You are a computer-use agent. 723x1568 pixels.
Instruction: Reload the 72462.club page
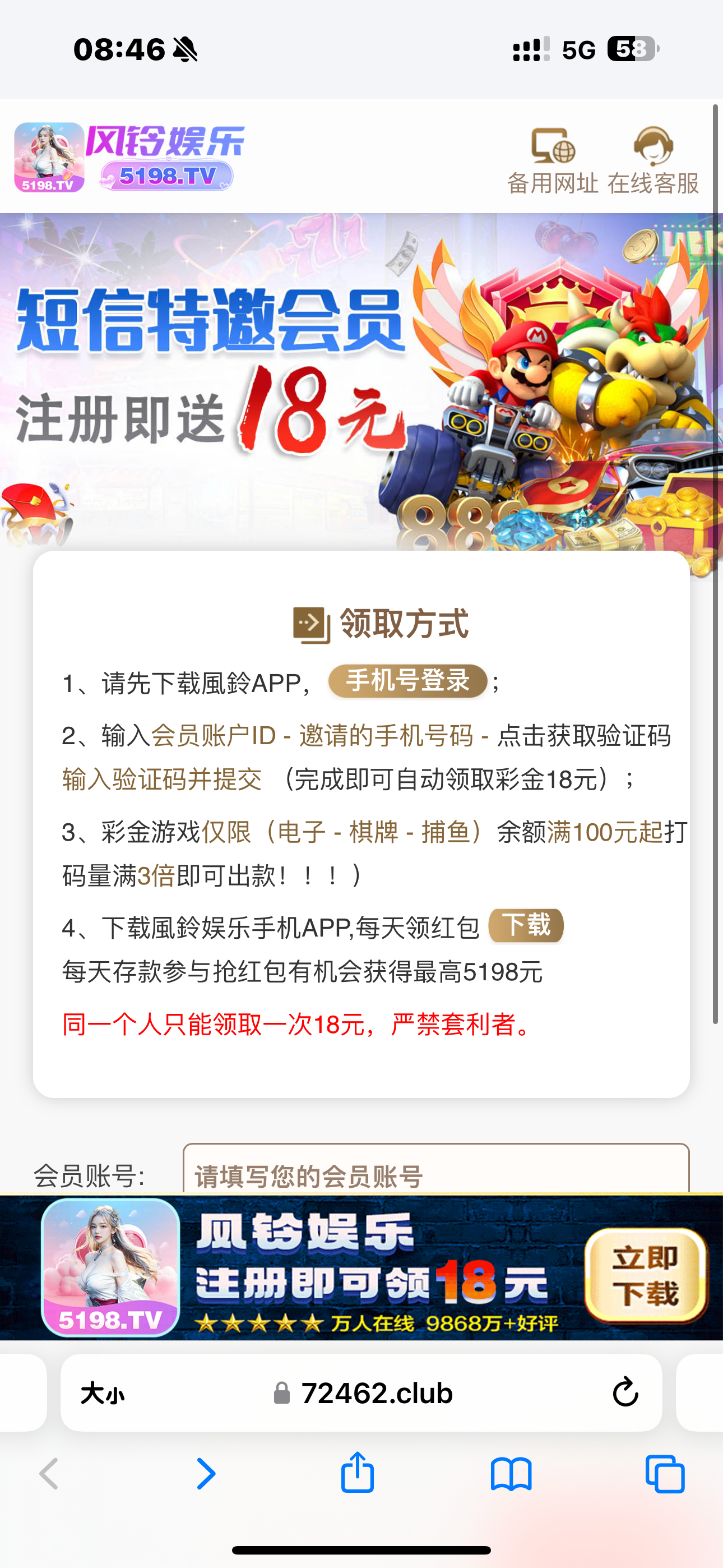click(625, 1392)
